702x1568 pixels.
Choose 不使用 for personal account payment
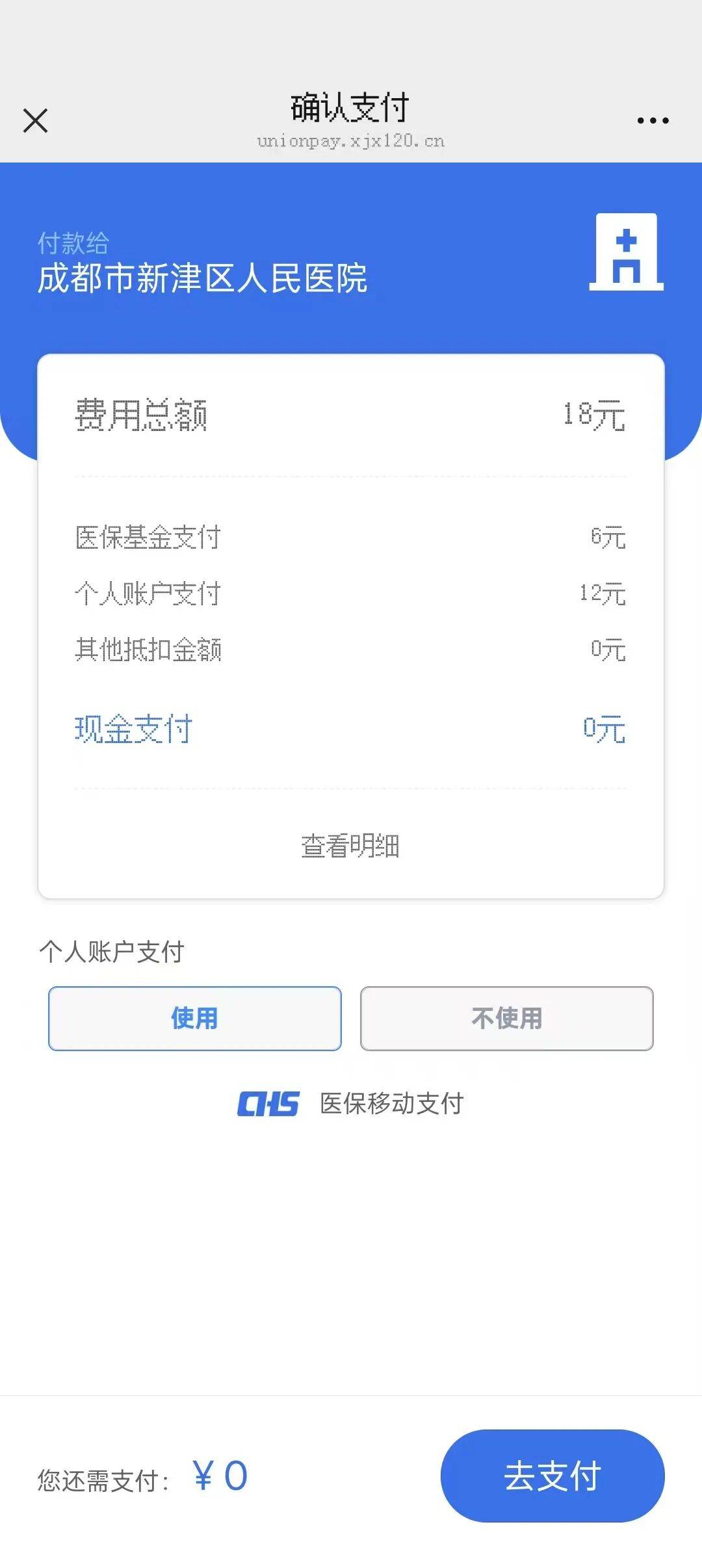pyautogui.click(x=506, y=1018)
